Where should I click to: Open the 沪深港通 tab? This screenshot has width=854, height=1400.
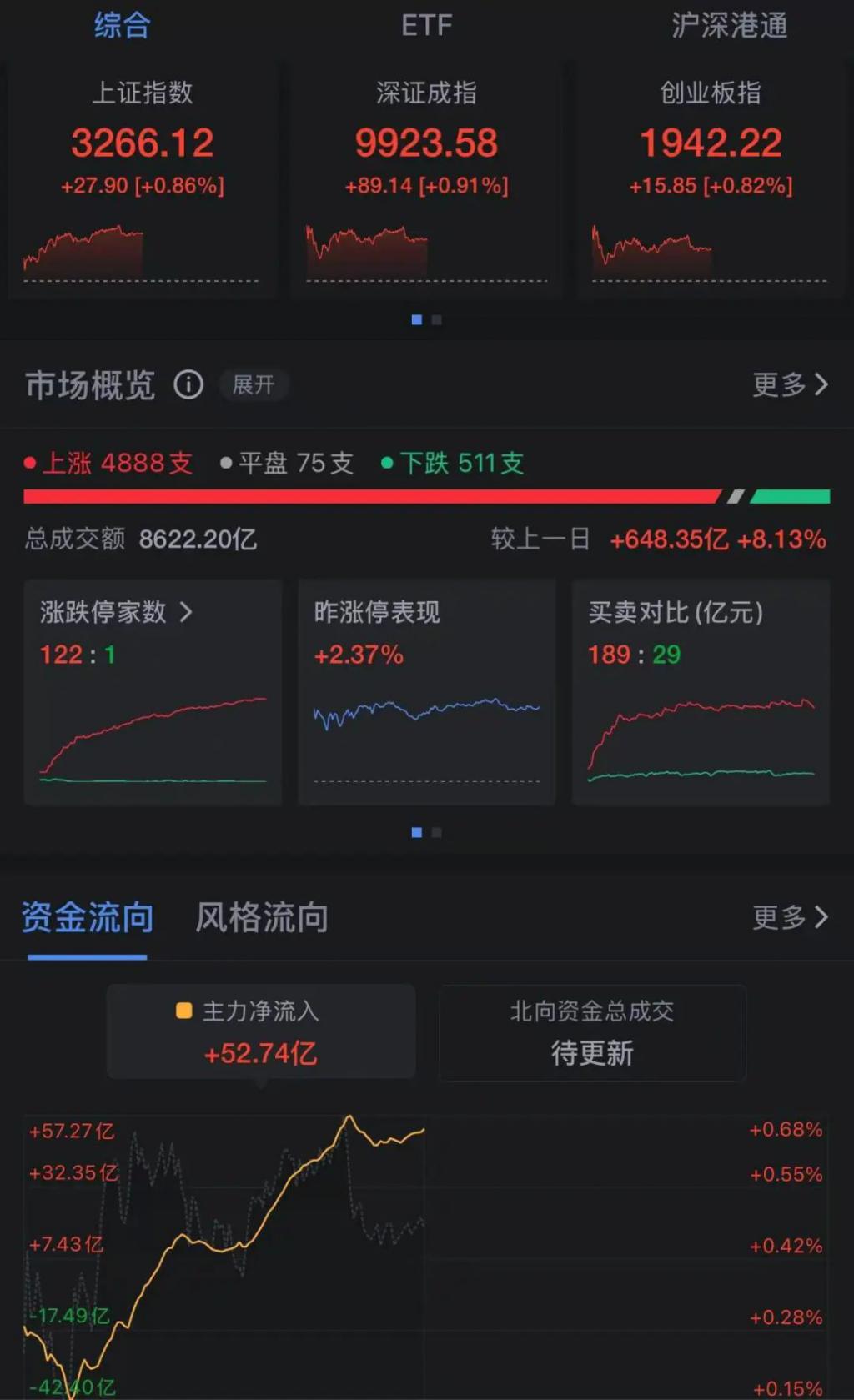coord(730,25)
